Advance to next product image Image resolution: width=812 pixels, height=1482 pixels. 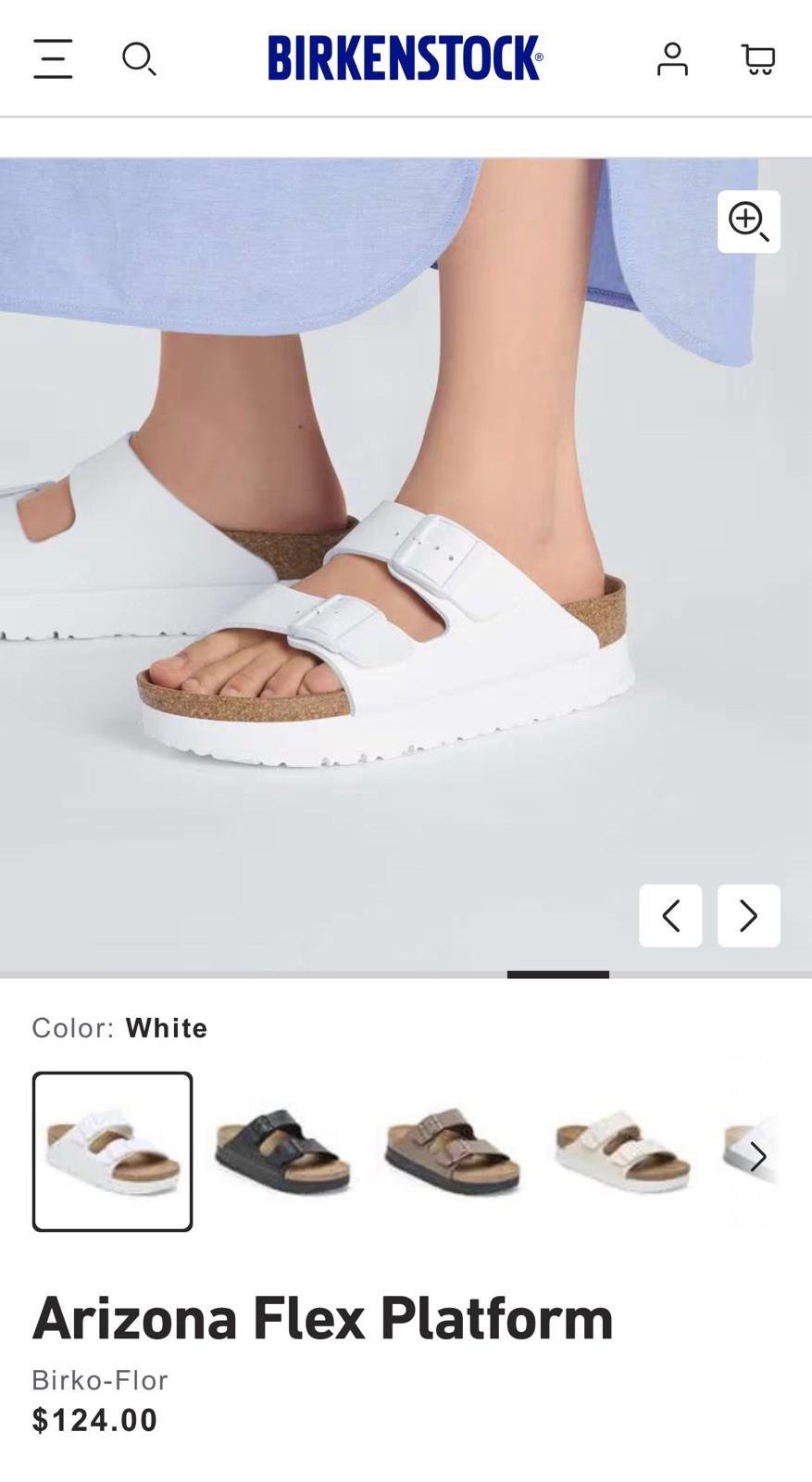click(x=748, y=916)
